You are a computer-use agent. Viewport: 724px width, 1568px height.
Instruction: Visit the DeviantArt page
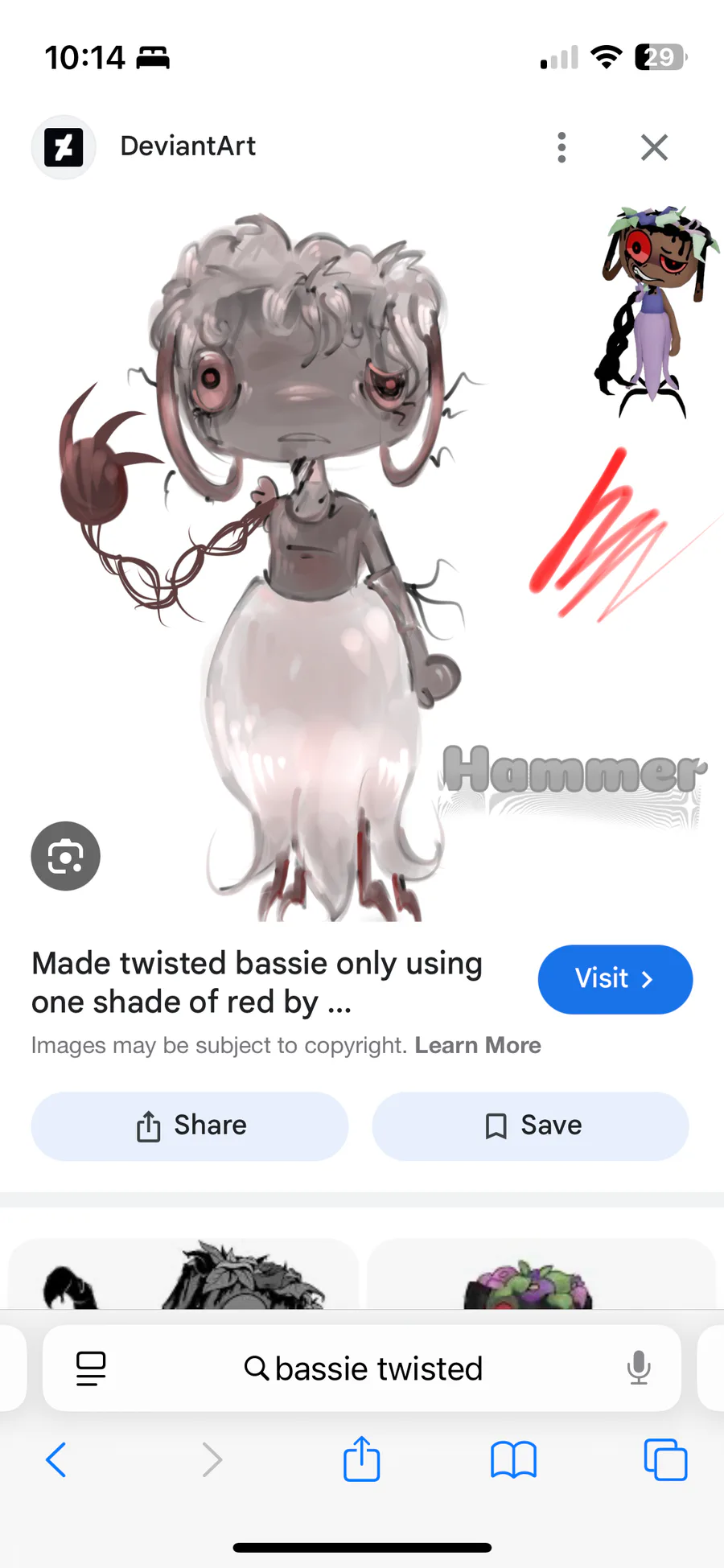coord(615,979)
